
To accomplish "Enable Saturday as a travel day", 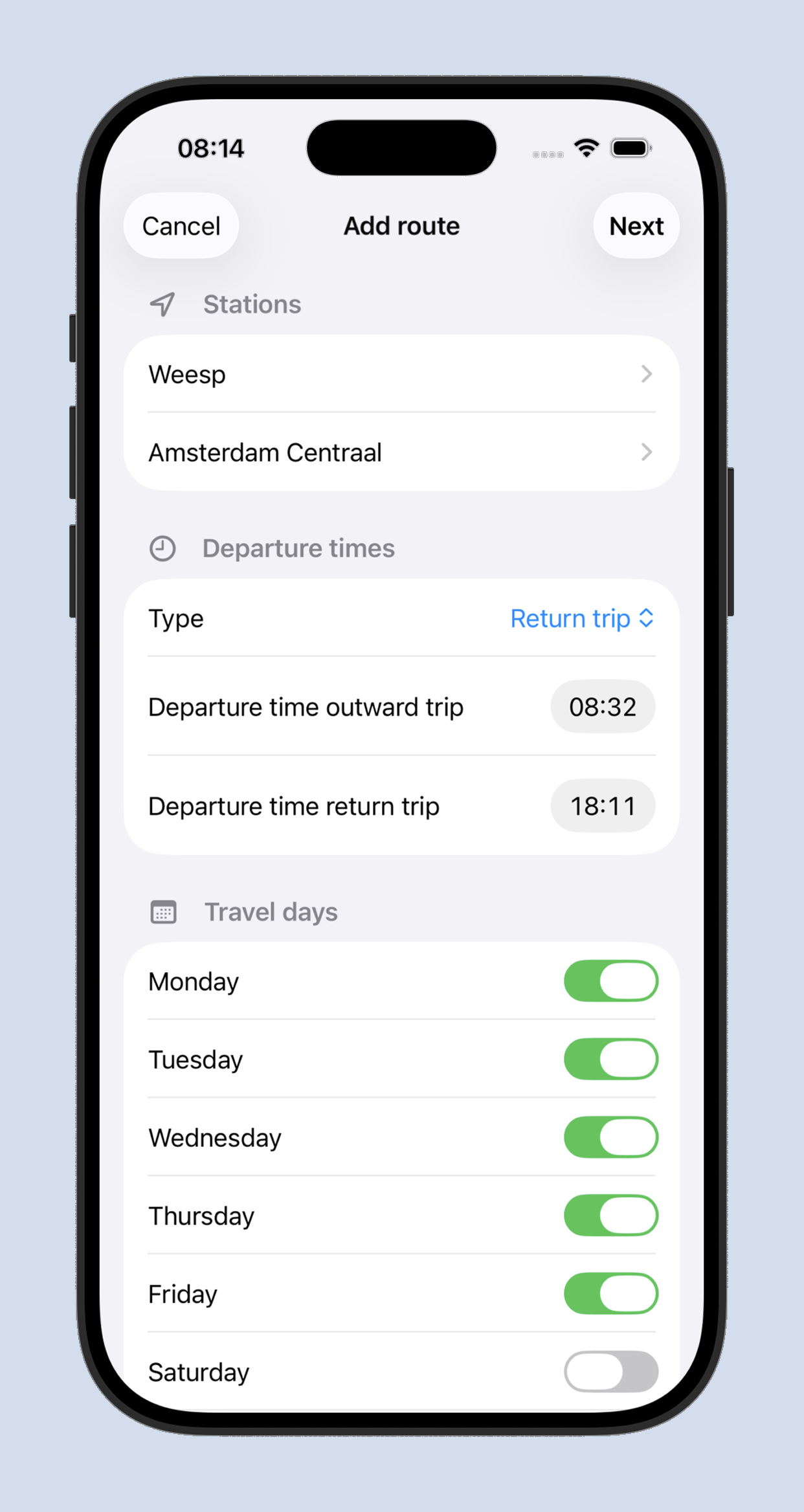I will (x=610, y=1372).
